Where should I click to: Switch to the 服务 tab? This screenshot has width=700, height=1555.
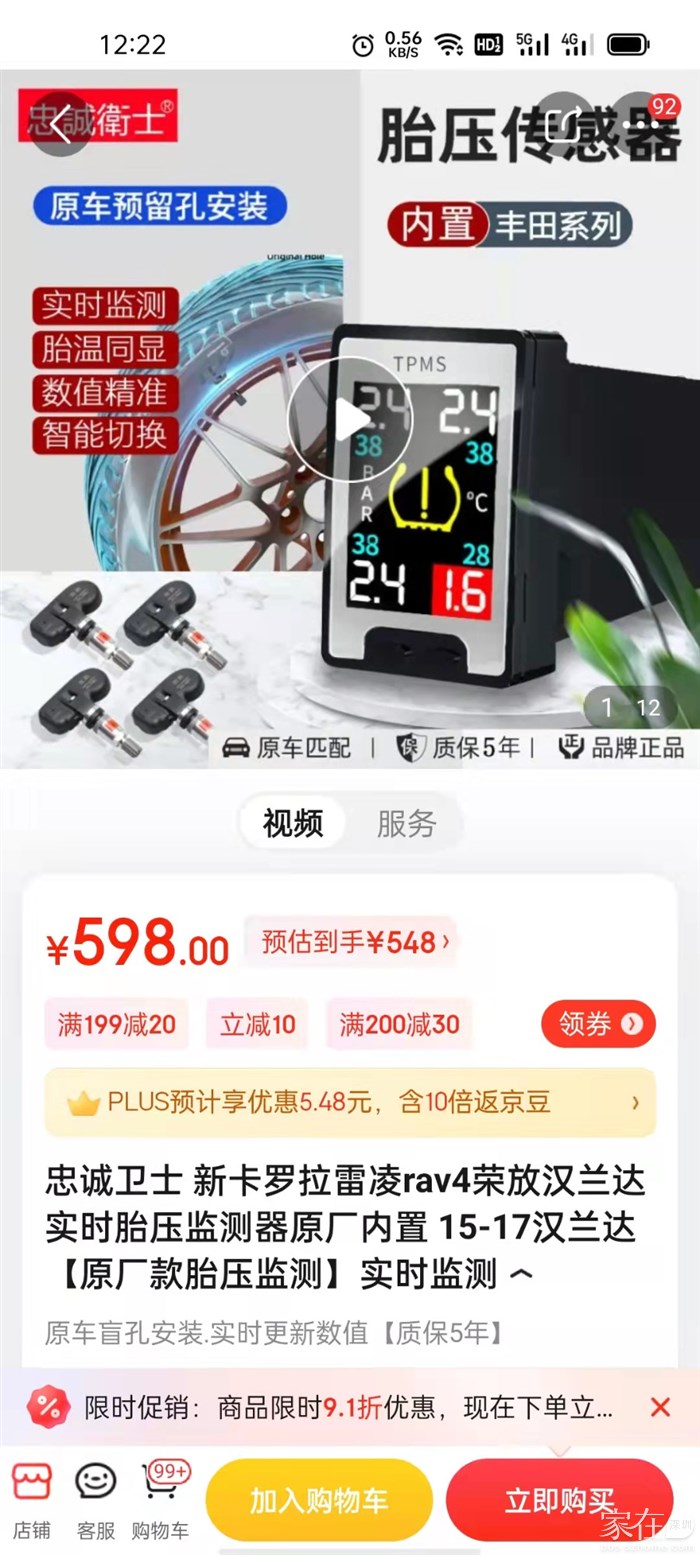click(x=406, y=824)
